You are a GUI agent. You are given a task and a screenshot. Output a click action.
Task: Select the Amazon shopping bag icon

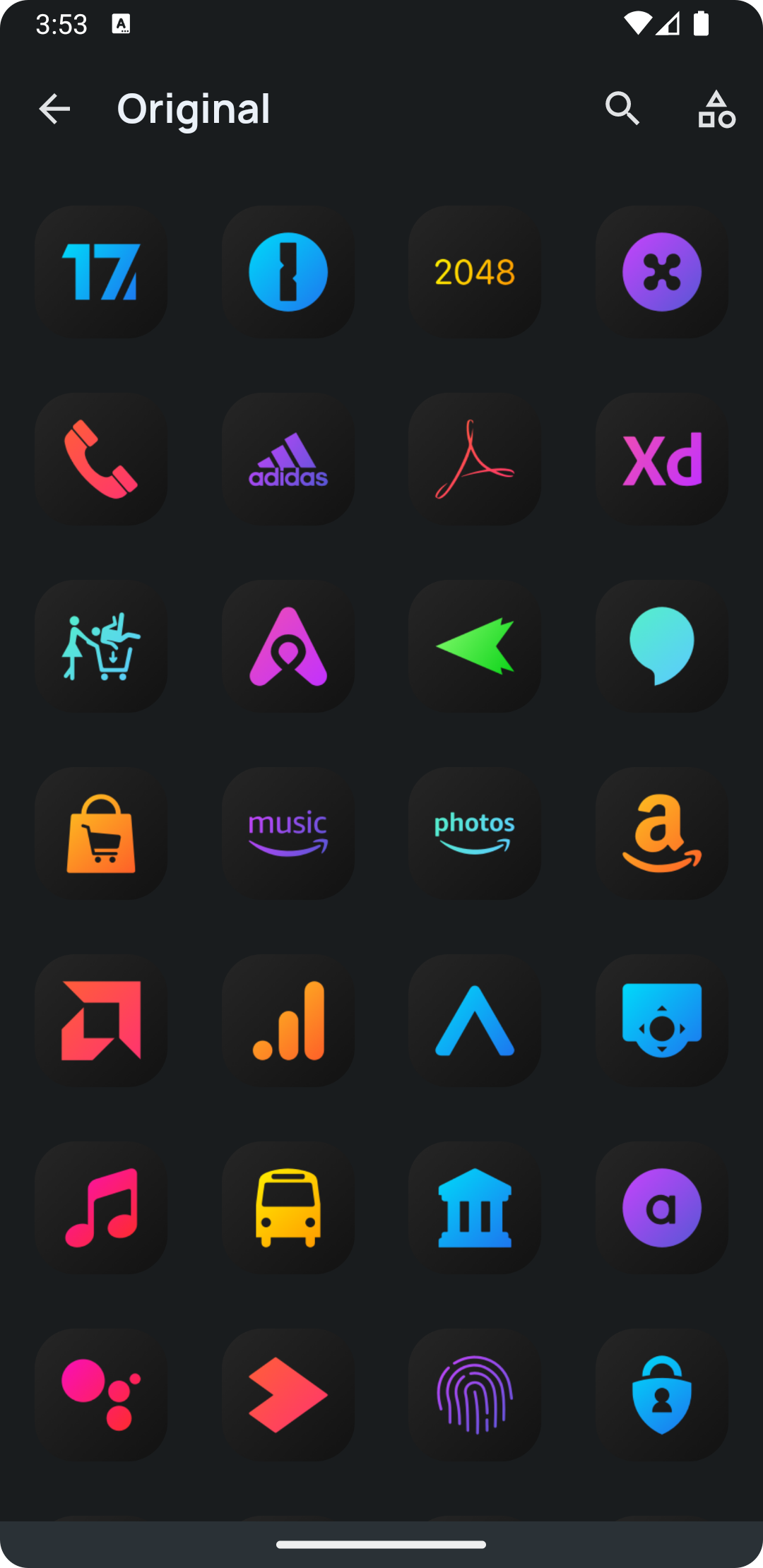(100, 833)
